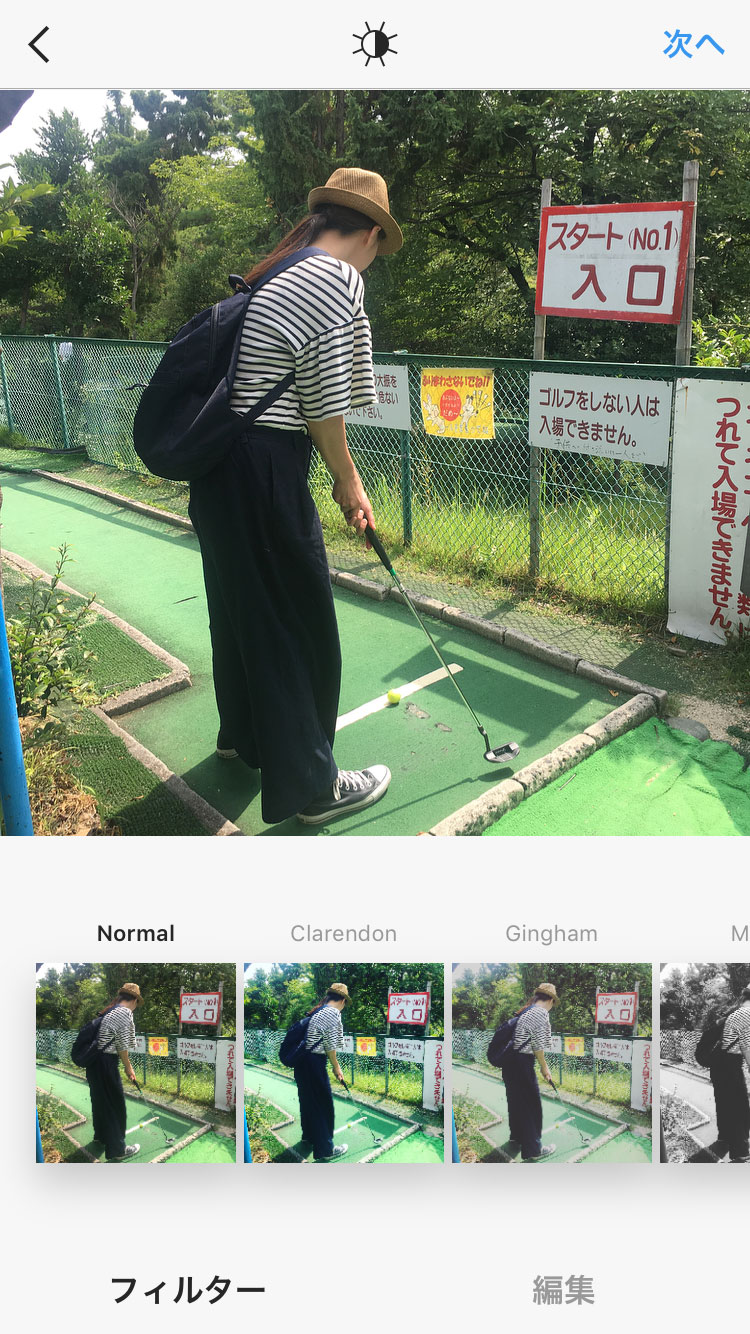Switch to the 編集 tab

pyautogui.click(x=563, y=1290)
